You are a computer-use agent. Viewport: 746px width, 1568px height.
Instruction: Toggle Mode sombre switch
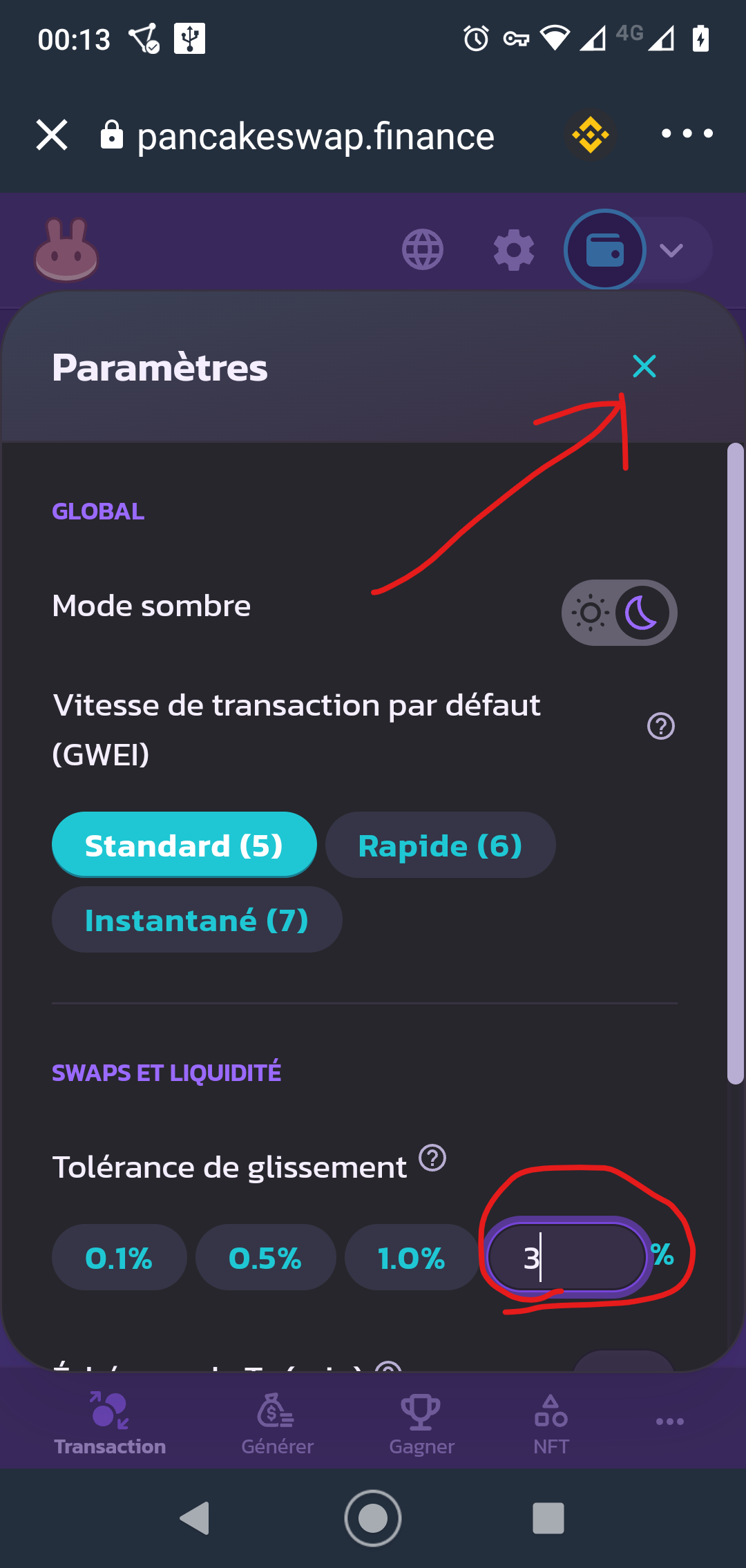(x=619, y=613)
